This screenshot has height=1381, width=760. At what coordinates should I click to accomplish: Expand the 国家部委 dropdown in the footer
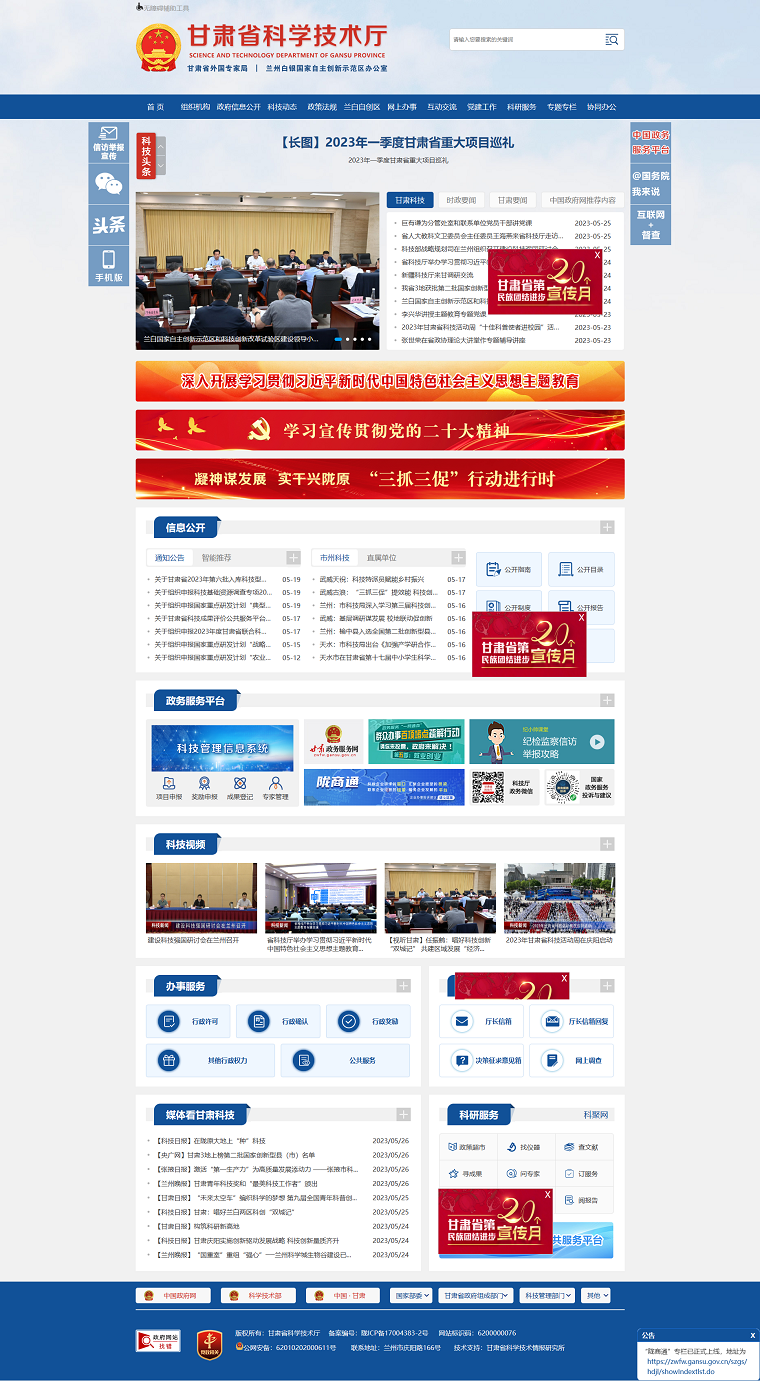click(x=412, y=1295)
